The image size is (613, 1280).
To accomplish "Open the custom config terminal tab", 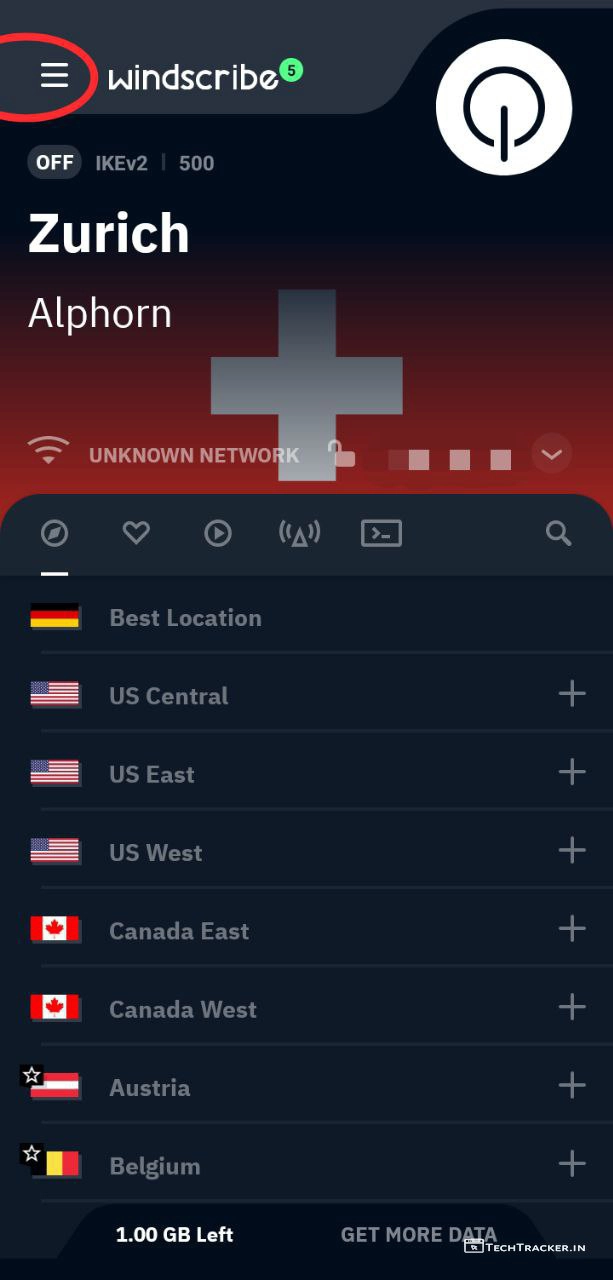I will point(381,534).
